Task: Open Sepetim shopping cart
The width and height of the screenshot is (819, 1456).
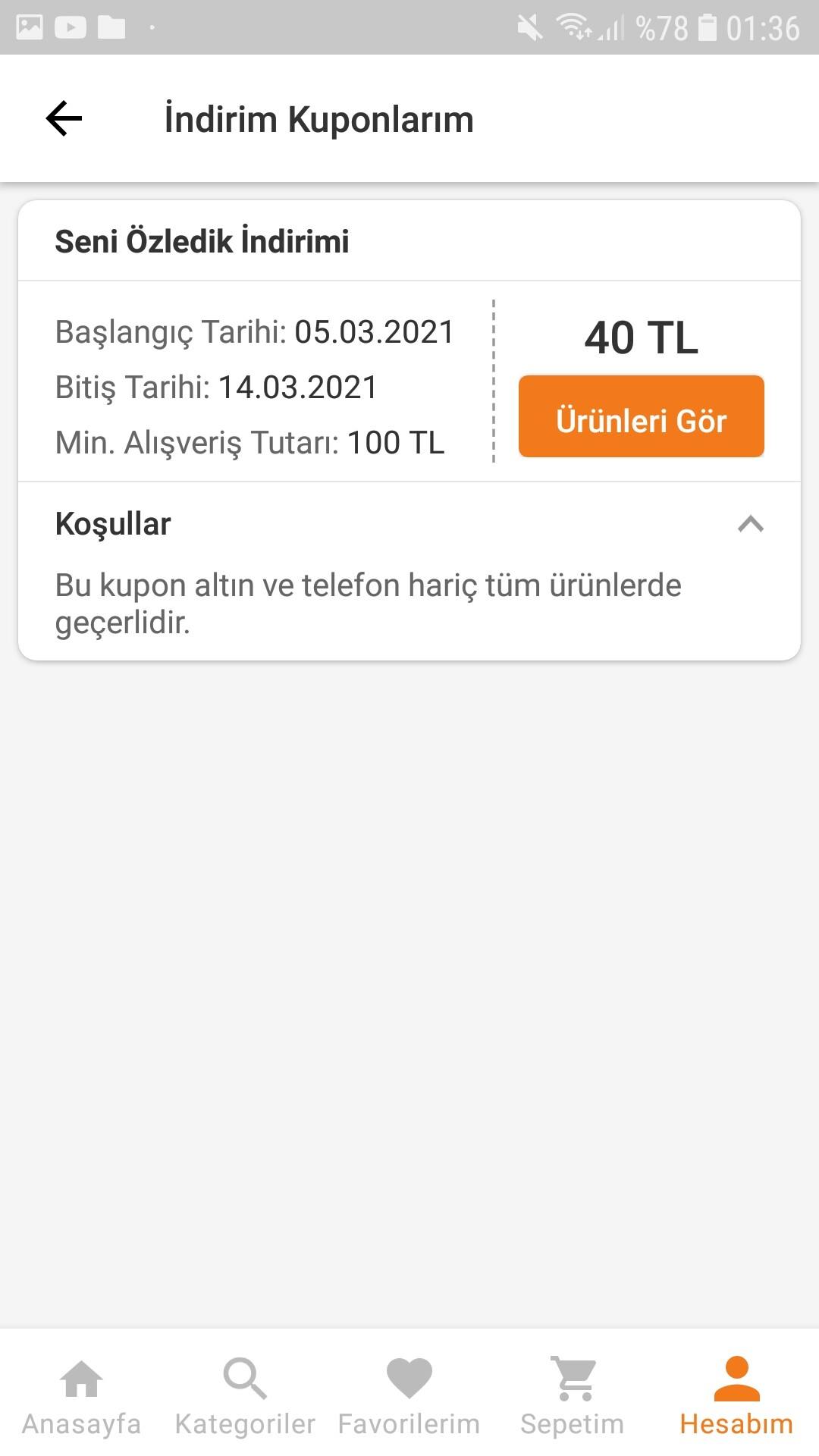Action: 573,1395
